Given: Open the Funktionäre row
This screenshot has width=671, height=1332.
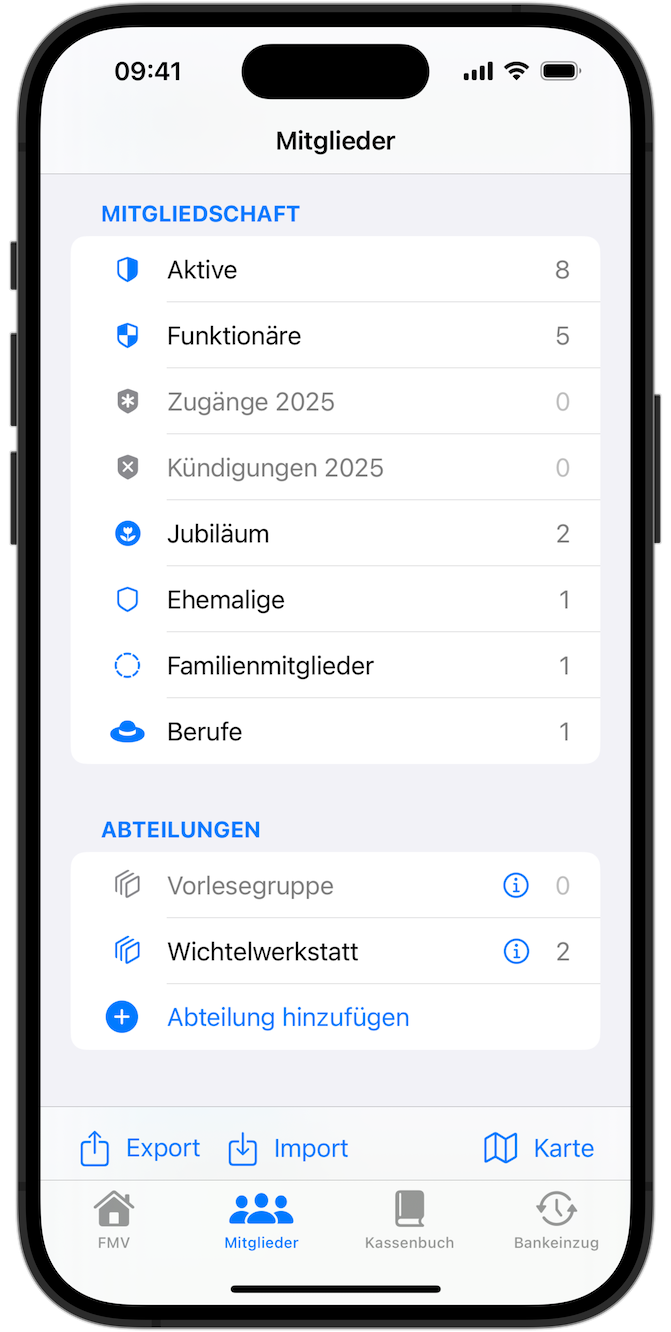Looking at the screenshot, I should (x=335, y=336).
